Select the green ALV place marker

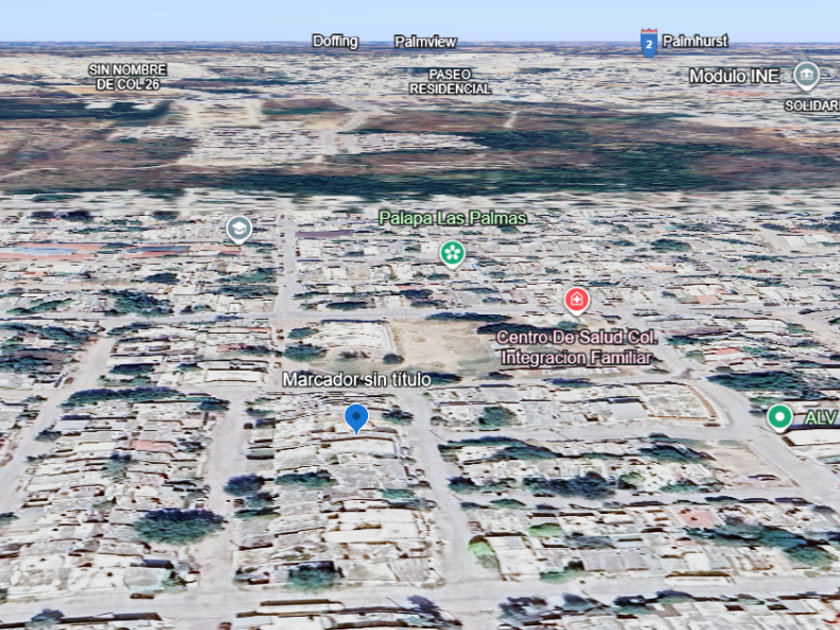tap(780, 417)
